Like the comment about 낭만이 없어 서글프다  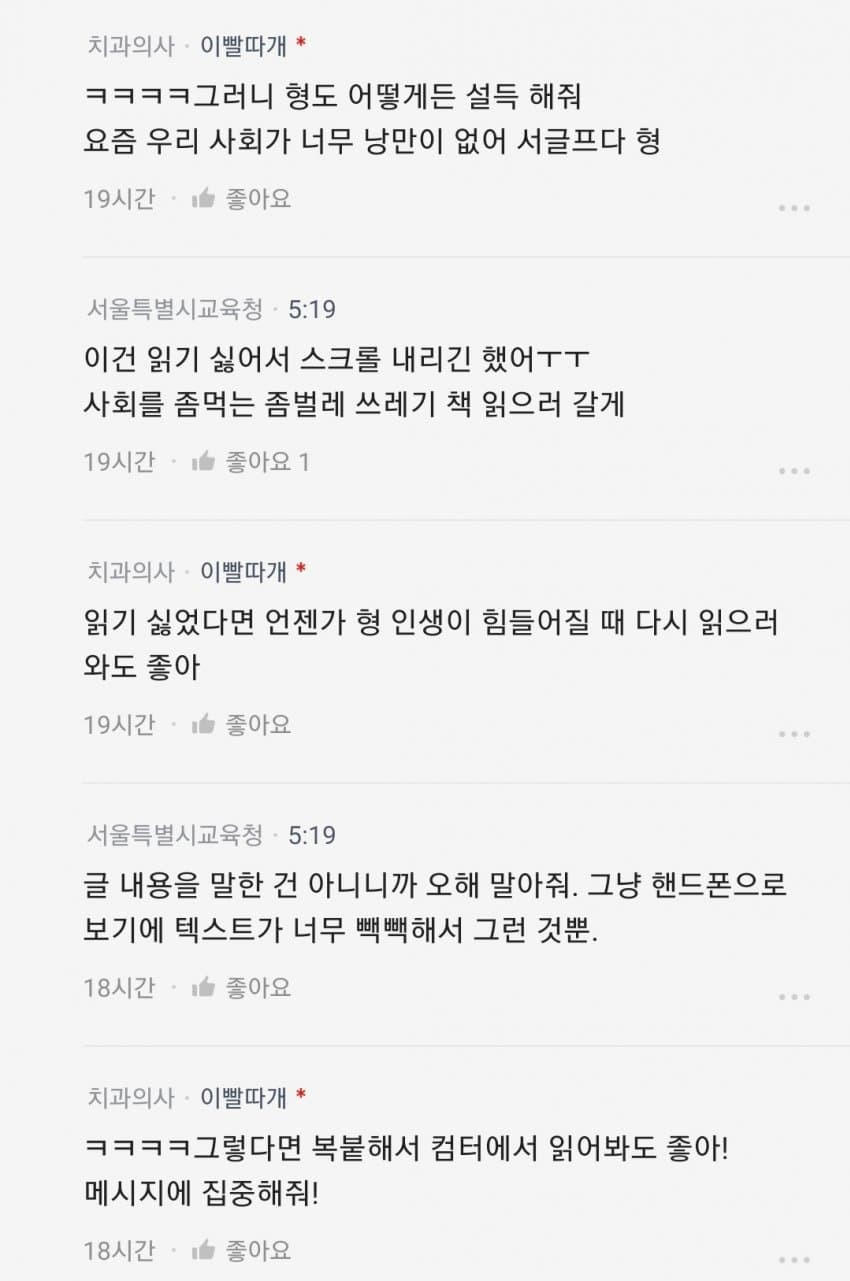pyautogui.click(x=241, y=198)
